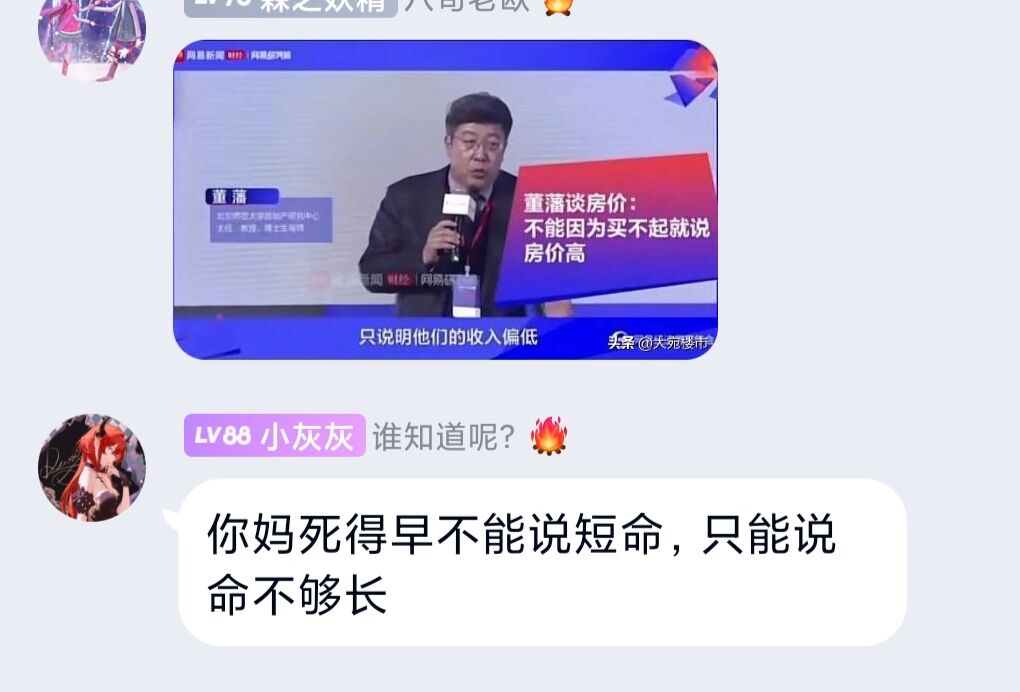Open the shared image of 董藩谈房价
Screen dimensions: 1020x692
(445, 200)
